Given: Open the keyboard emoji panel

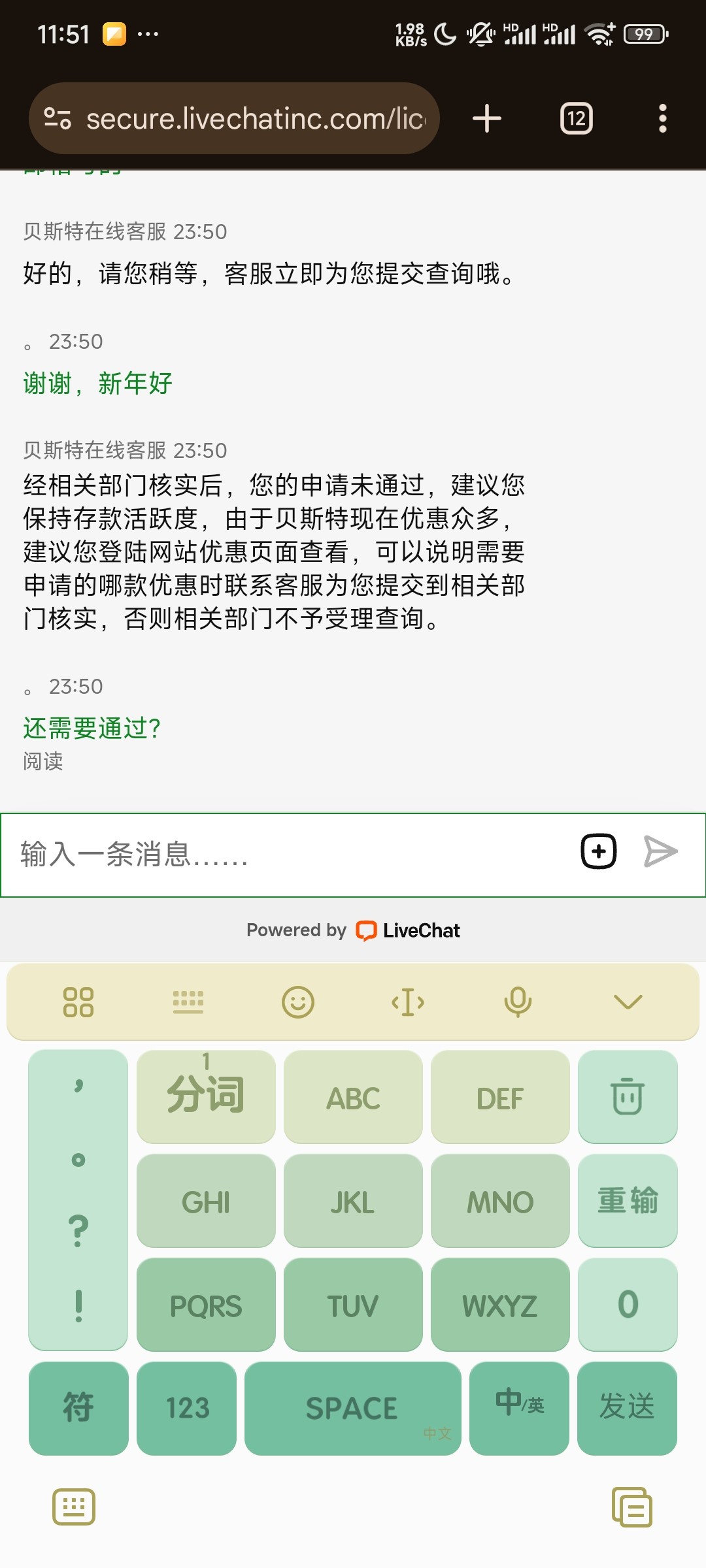Looking at the screenshot, I should (298, 1002).
